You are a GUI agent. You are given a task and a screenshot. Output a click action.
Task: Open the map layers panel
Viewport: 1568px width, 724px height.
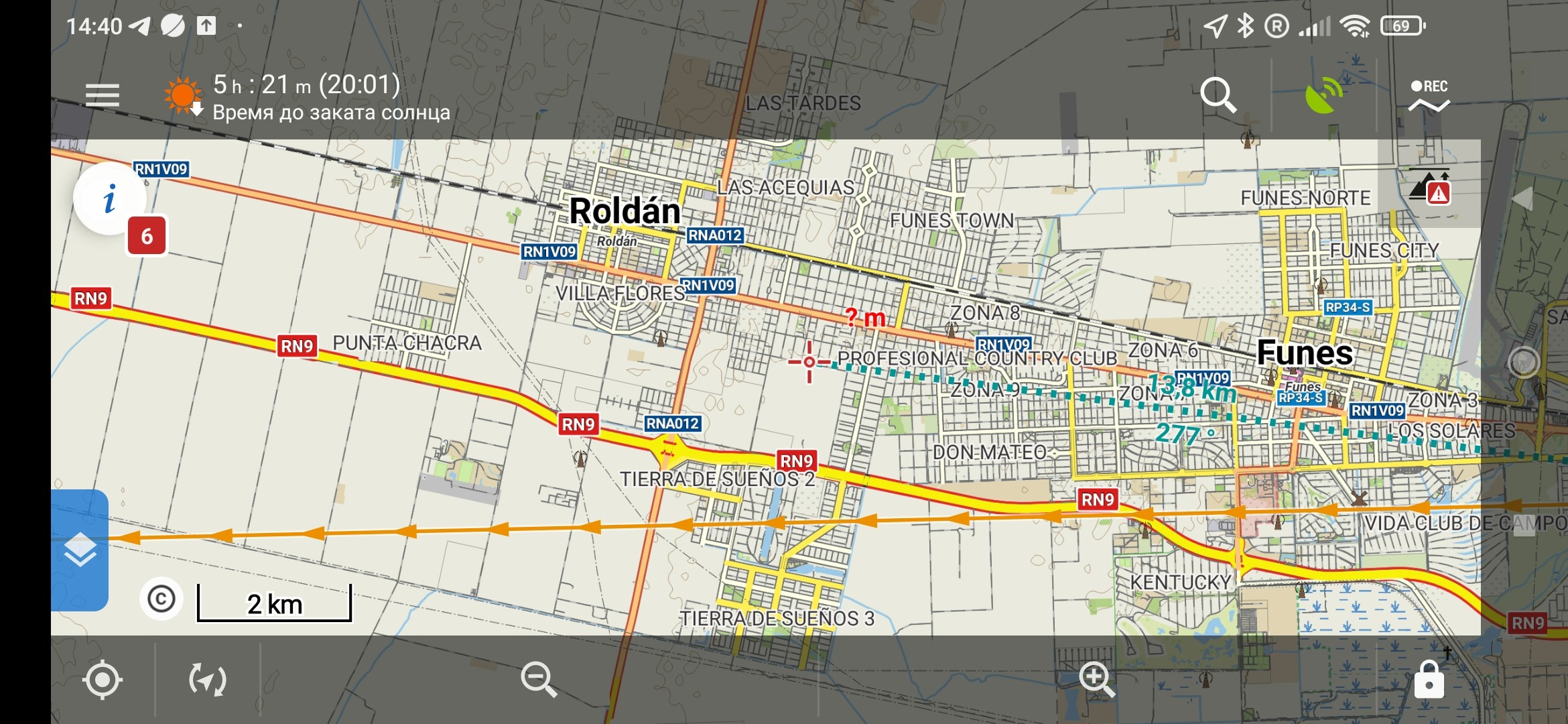(x=80, y=550)
